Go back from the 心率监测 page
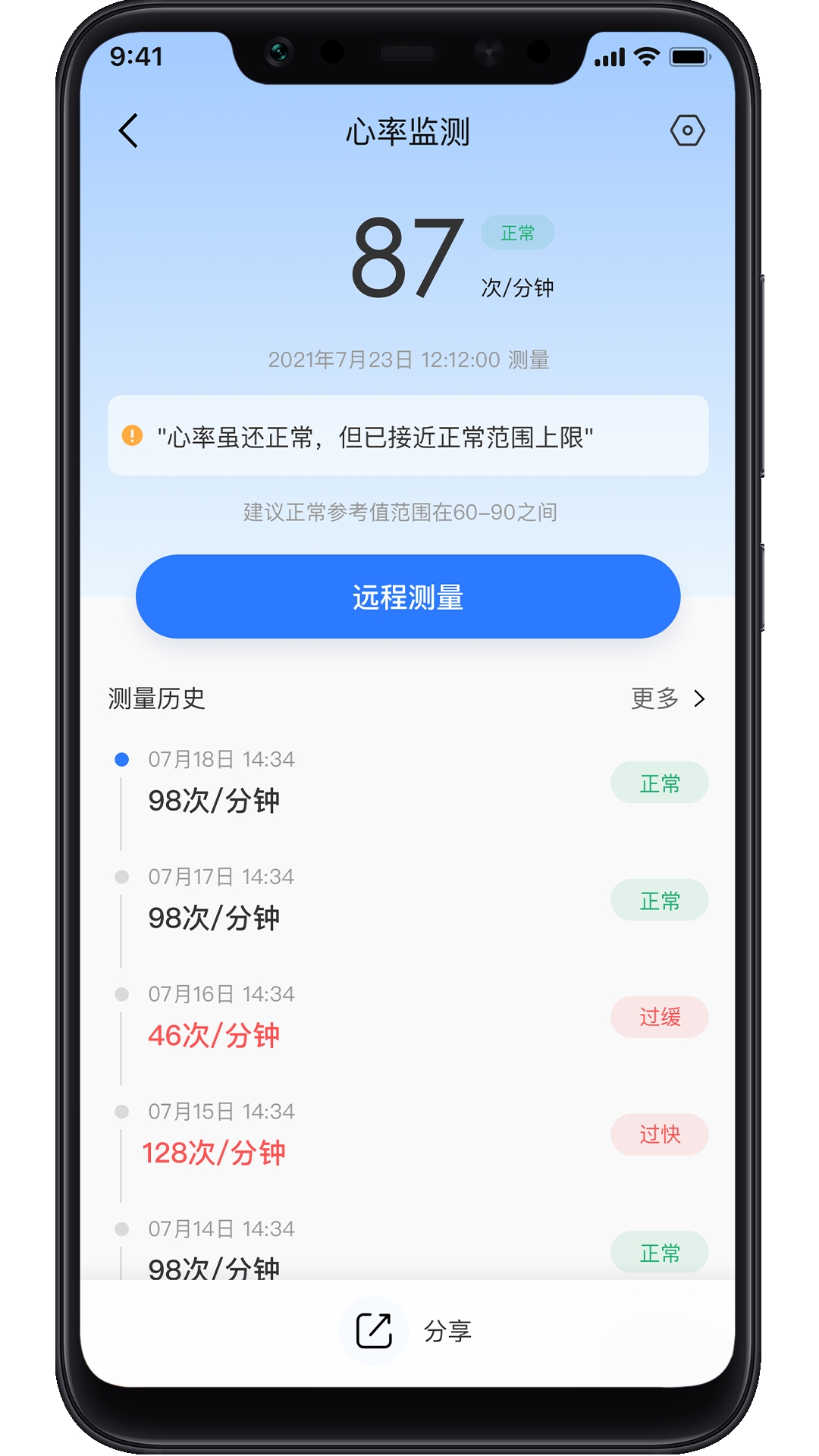The height and width of the screenshot is (1456, 819). click(129, 130)
